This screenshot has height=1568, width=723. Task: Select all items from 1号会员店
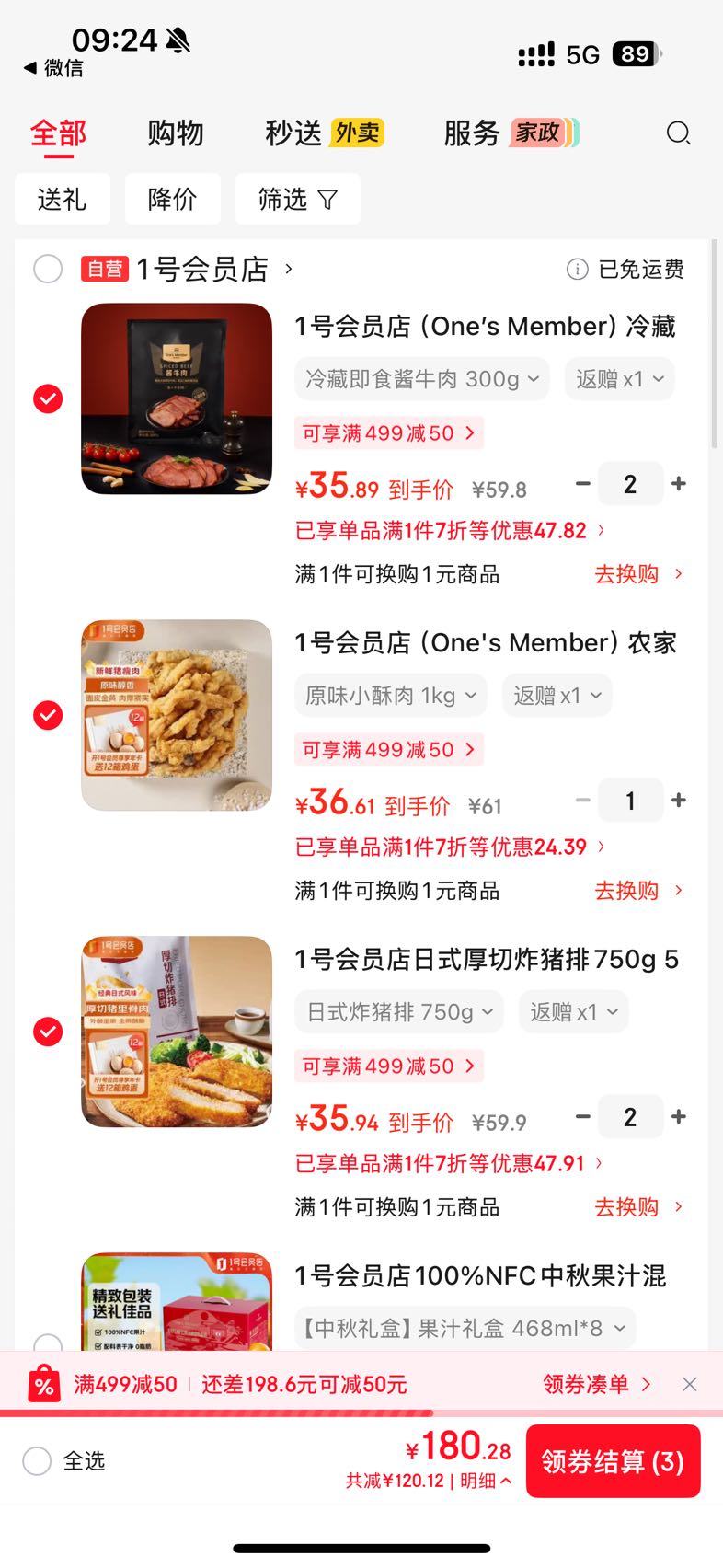click(48, 270)
